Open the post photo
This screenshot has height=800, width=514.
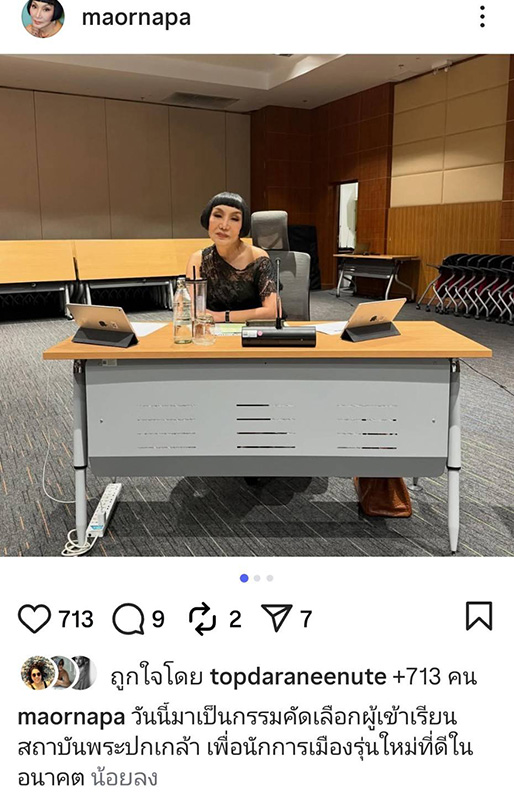point(257,305)
